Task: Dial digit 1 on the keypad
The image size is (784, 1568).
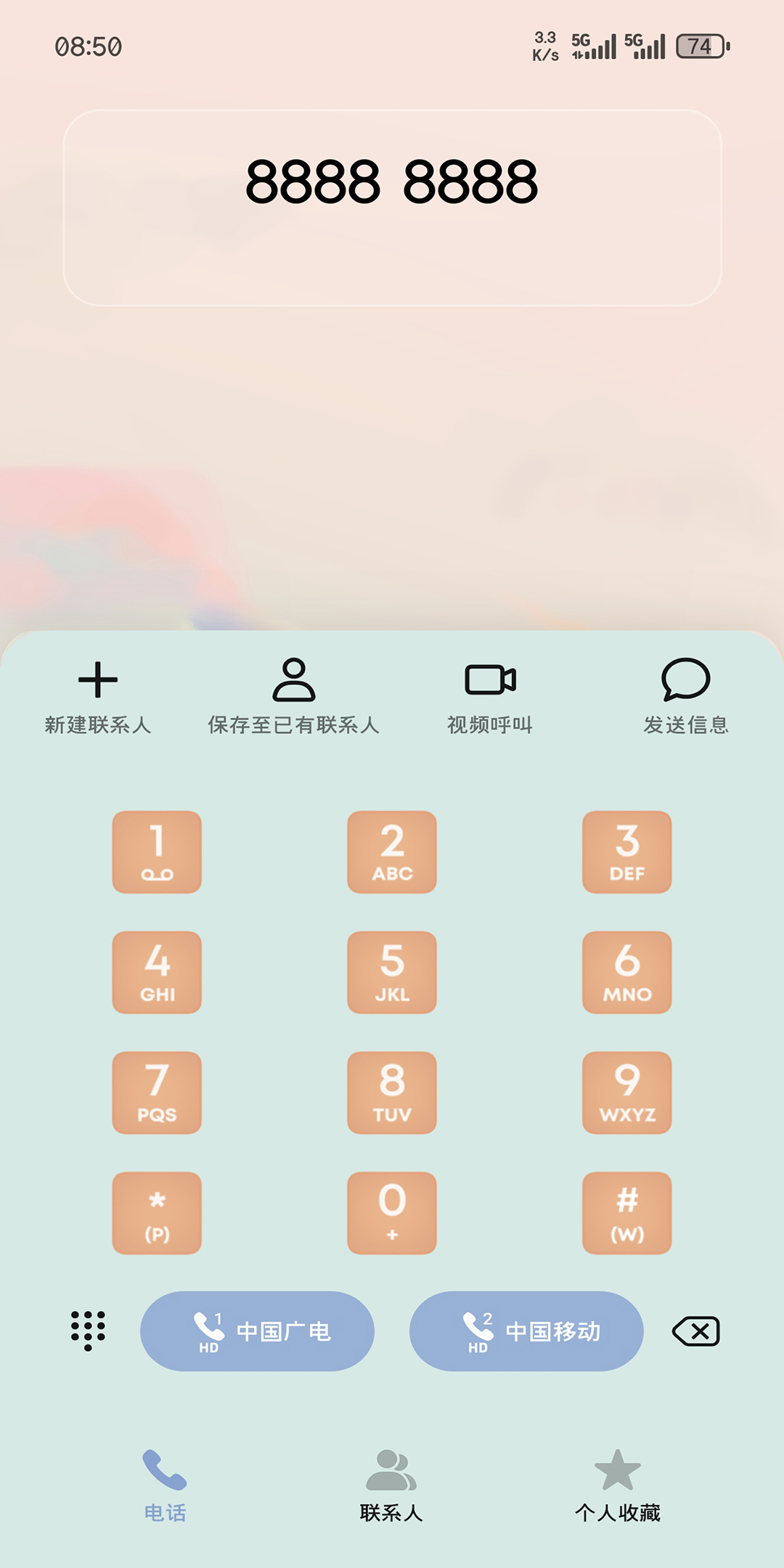Action: click(x=157, y=852)
